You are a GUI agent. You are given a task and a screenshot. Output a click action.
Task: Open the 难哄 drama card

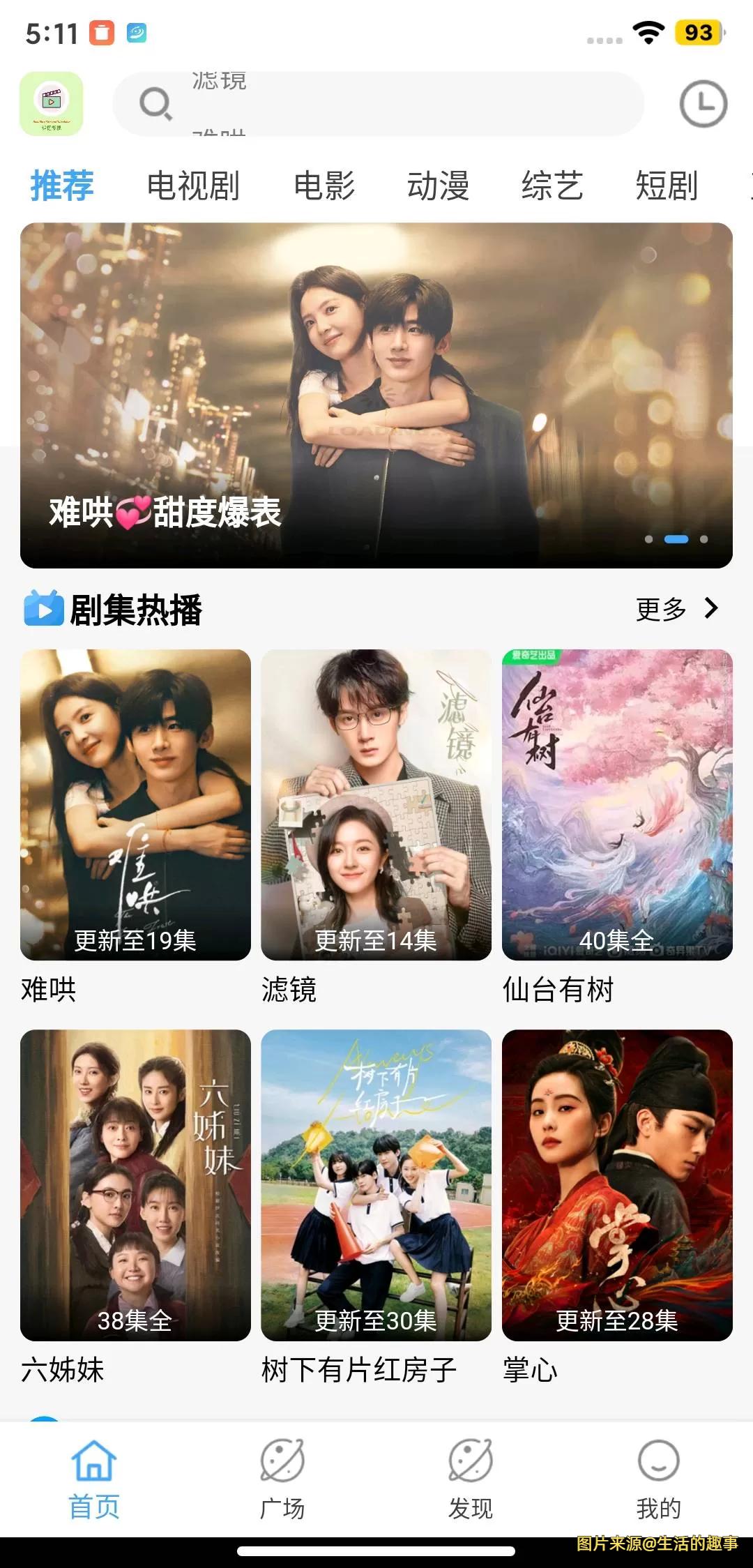coord(135,804)
